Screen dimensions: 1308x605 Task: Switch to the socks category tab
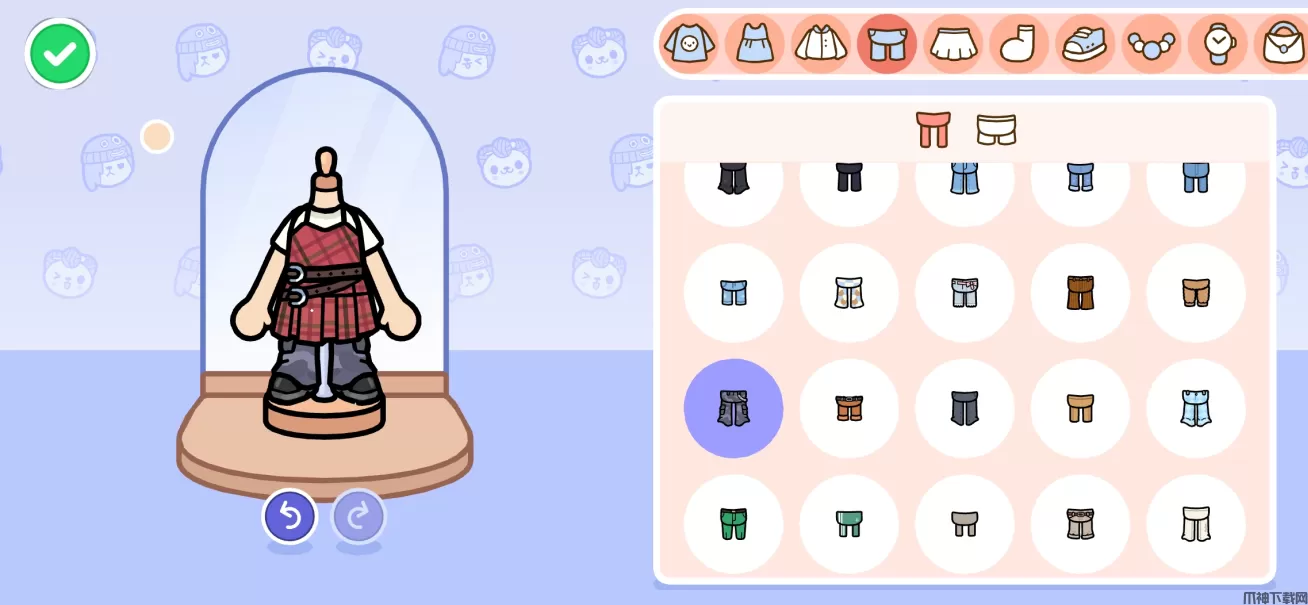coord(1018,43)
